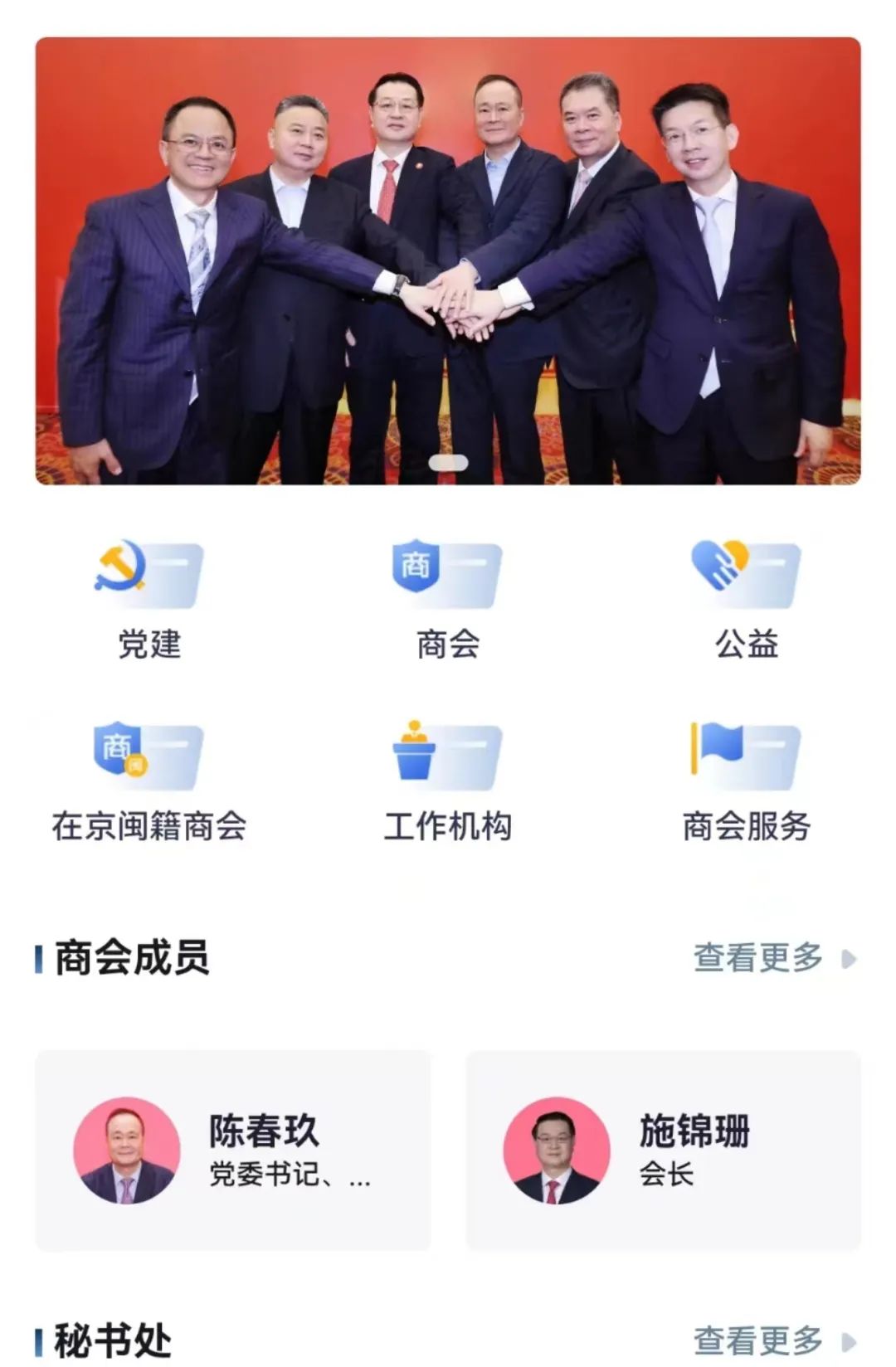Open 商会服务 section

click(x=747, y=781)
